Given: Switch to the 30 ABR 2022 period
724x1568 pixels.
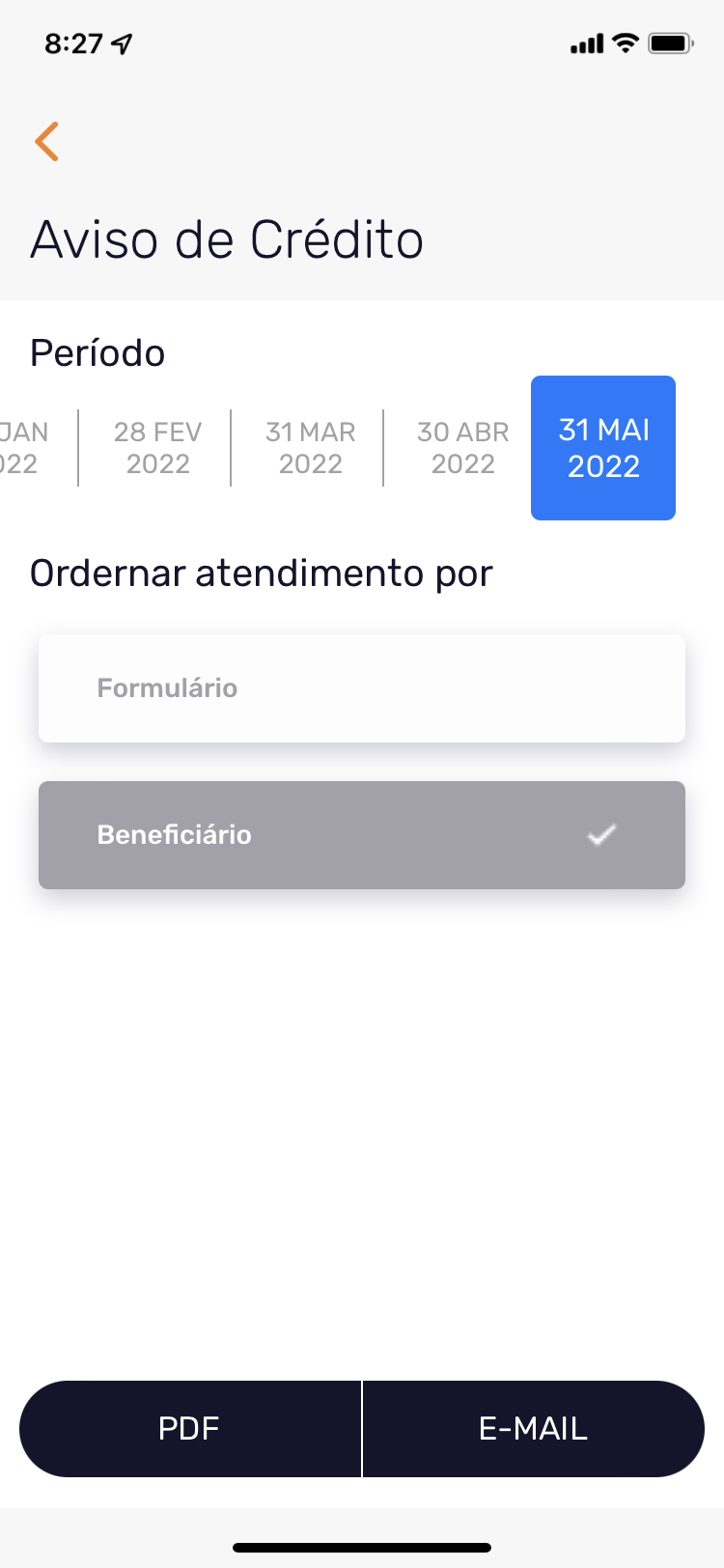Looking at the screenshot, I should pos(462,448).
